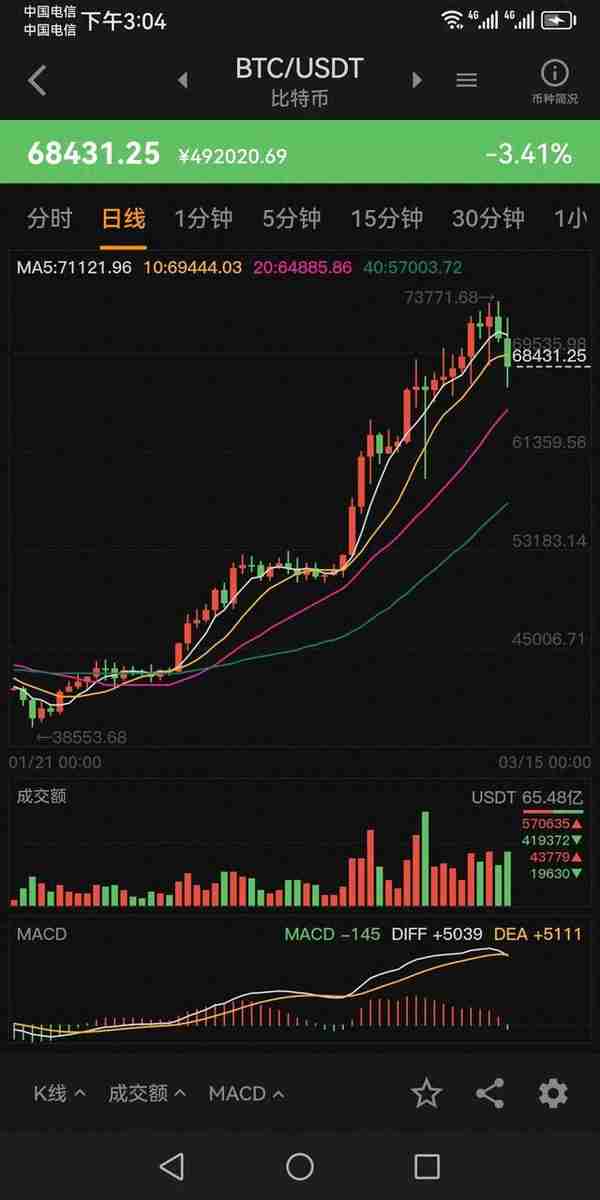600x1200 pixels.
Task: Open 币种简况 coin info
Action: tap(554, 82)
